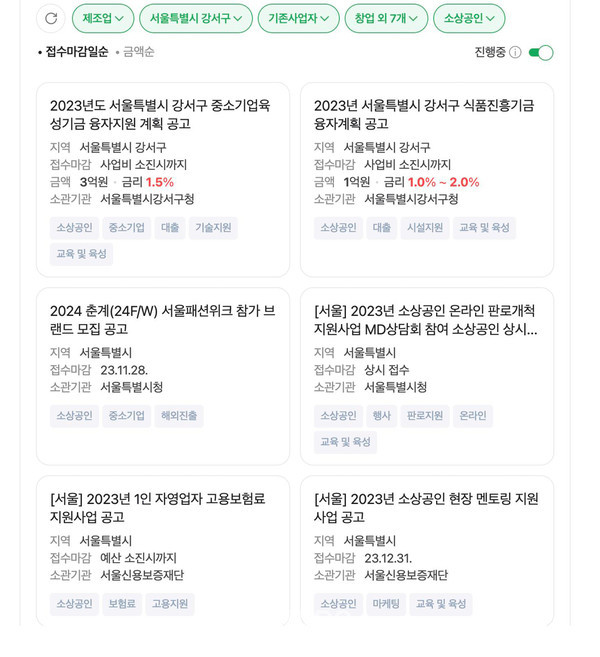Open the 기존사업자 filter dropdown
This screenshot has width=600, height=657.
(299, 18)
